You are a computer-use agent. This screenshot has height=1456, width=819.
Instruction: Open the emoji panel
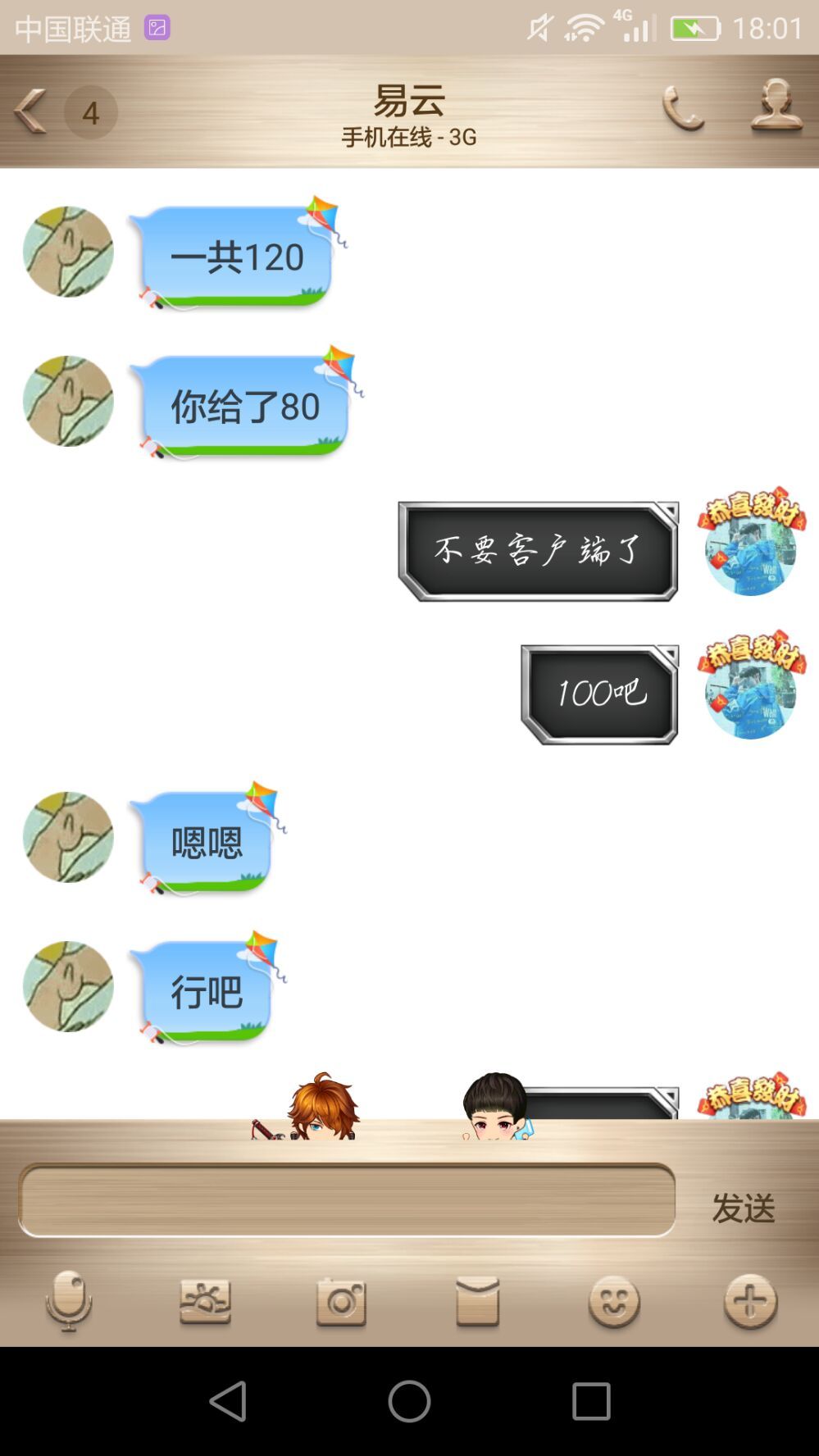(x=614, y=1301)
